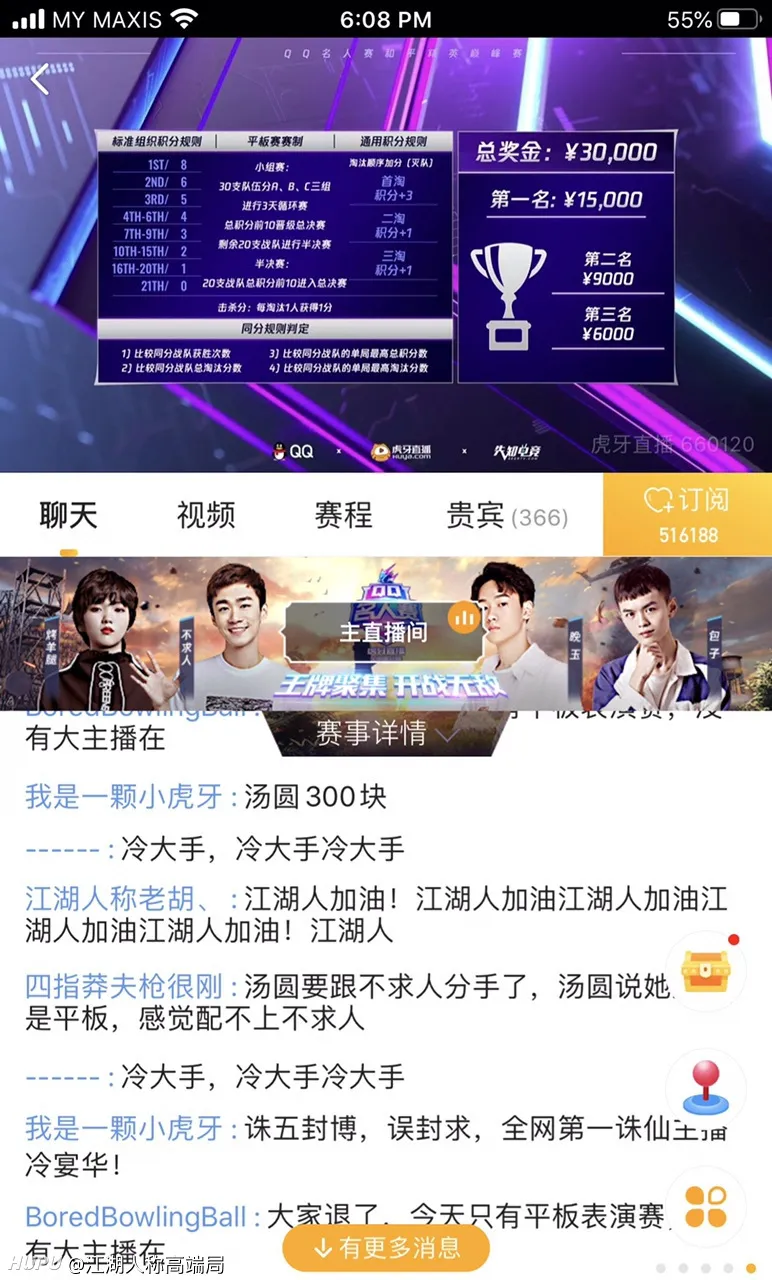Open the 赛程 schedule tab
This screenshot has width=772, height=1280.
pos(343,516)
